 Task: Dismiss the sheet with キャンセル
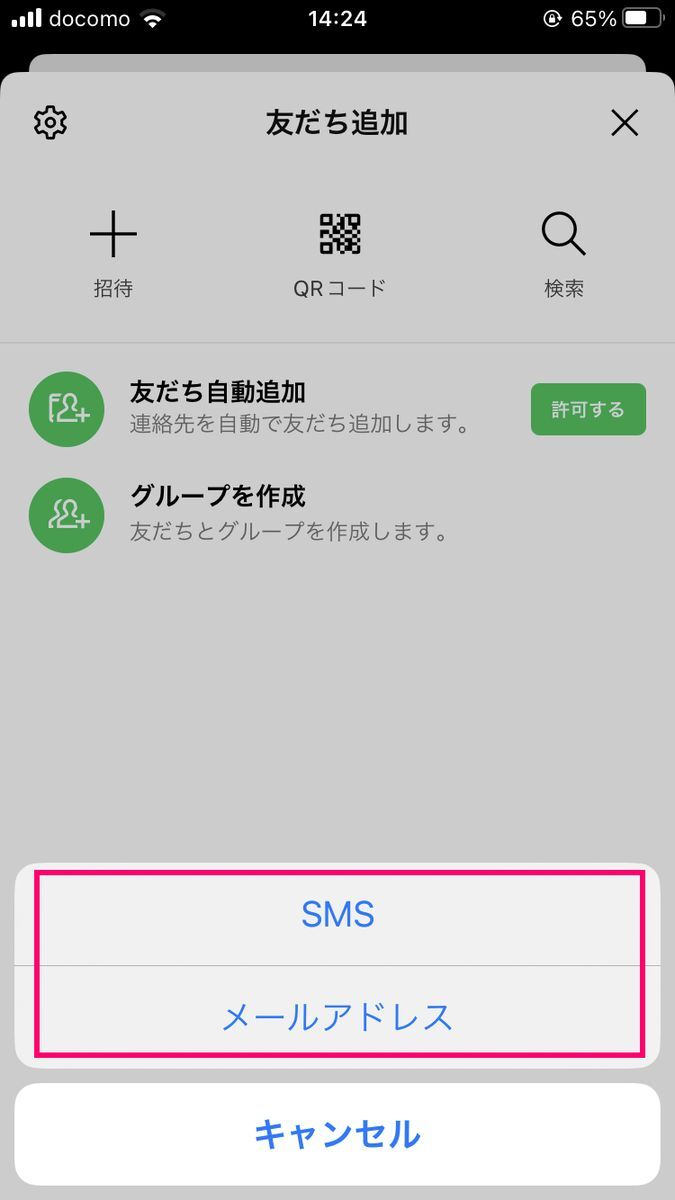pos(337,1134)
